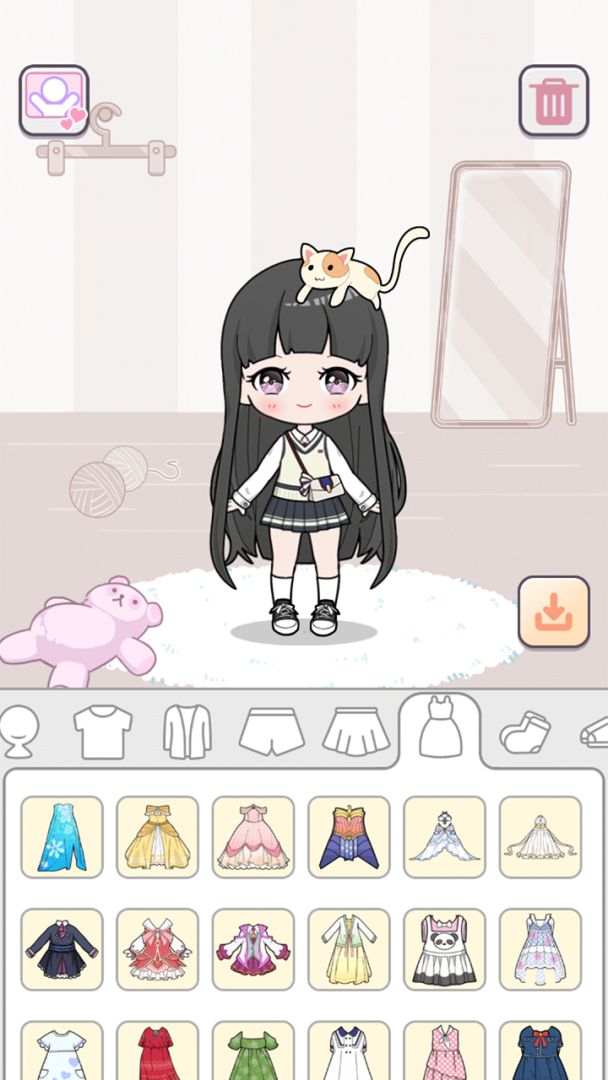Switch to the jacket outerwear tab

click(187, 732)
